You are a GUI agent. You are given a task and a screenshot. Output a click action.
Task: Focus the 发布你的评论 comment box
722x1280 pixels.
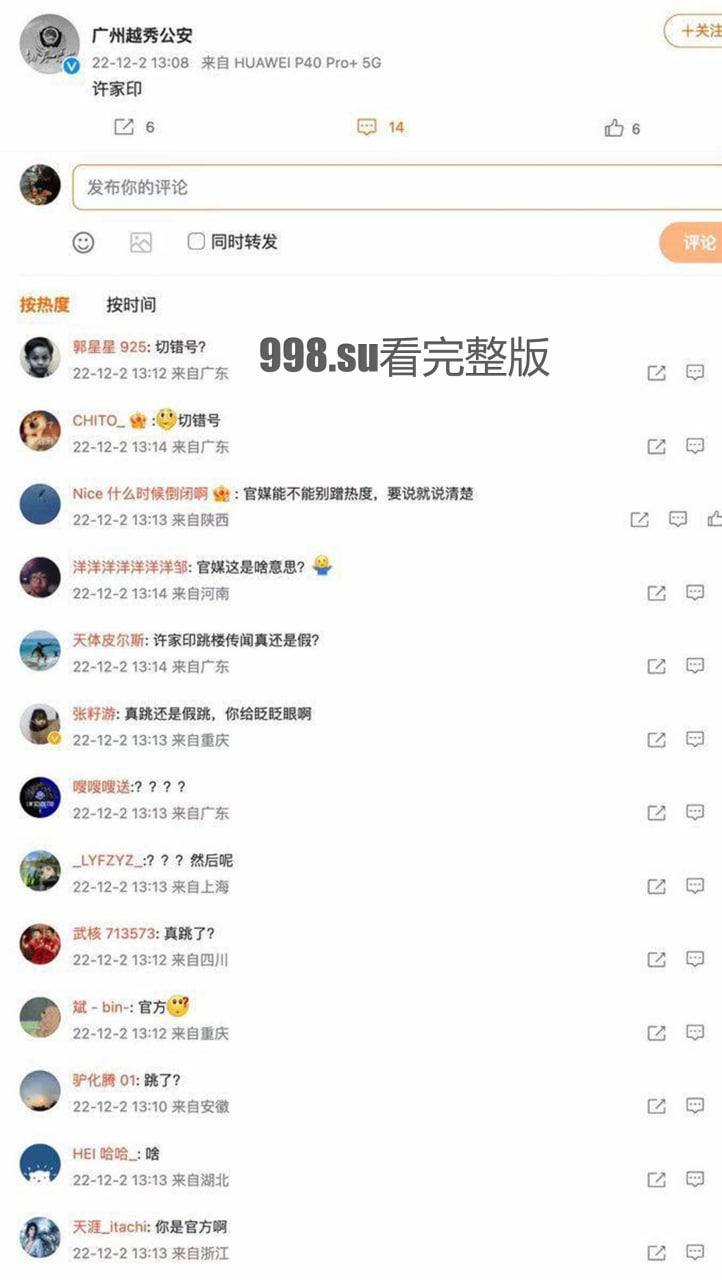396,187
